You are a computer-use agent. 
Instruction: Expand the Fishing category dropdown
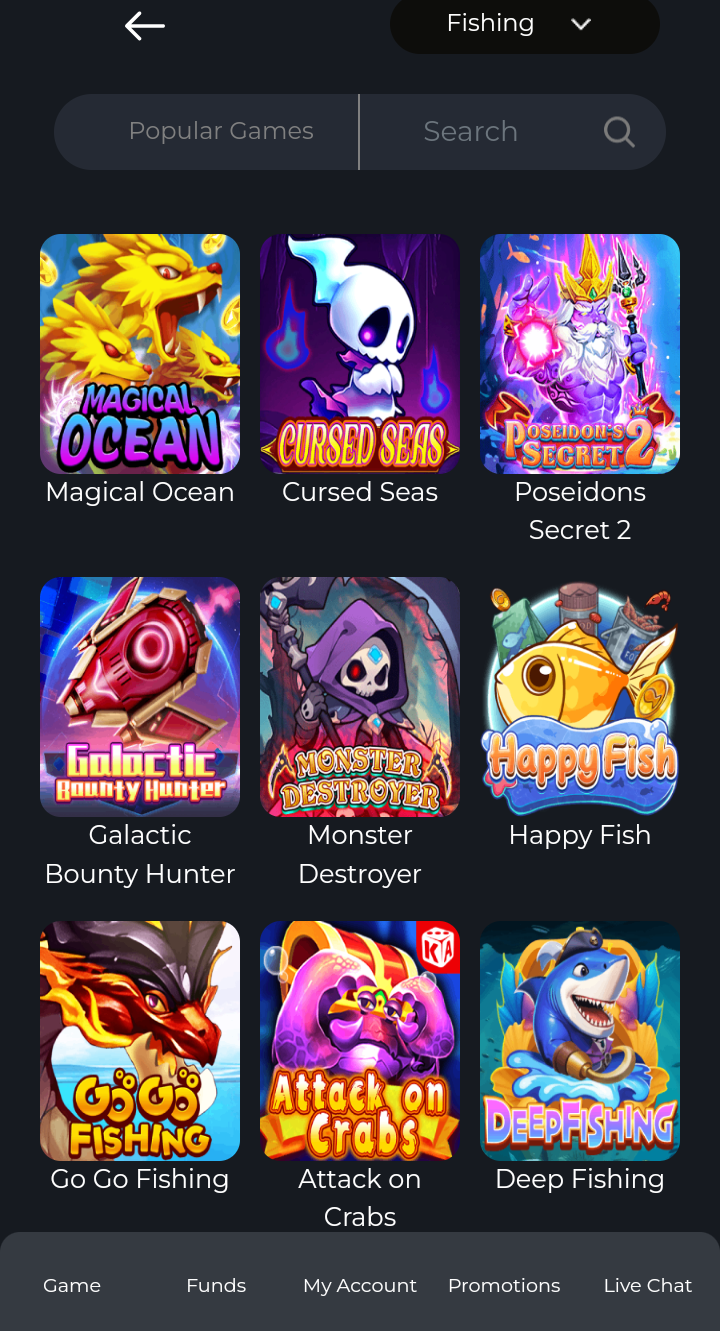pyautogui.click(x=524, y=24)
